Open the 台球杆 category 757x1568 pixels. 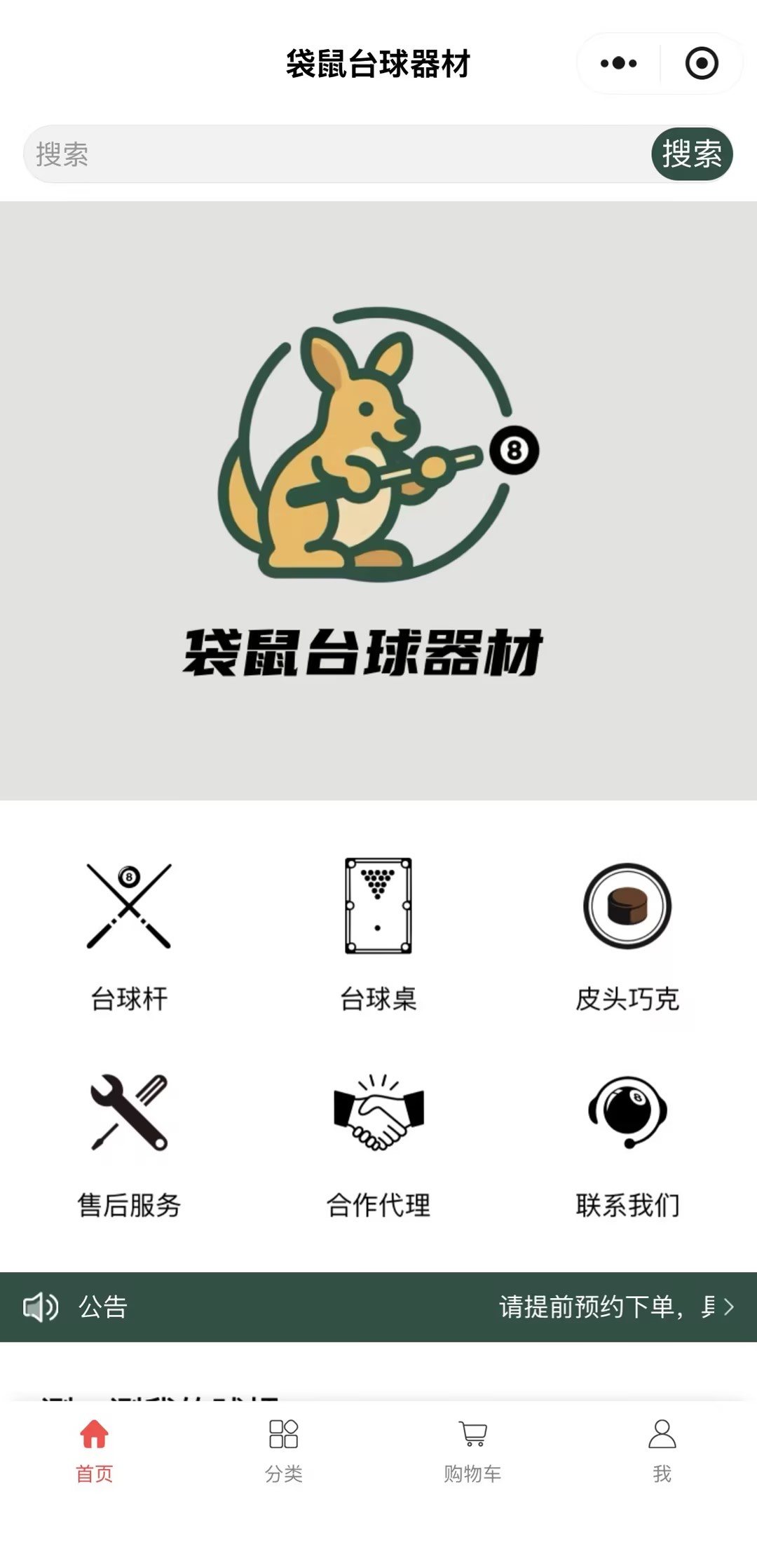pos(129,936)
